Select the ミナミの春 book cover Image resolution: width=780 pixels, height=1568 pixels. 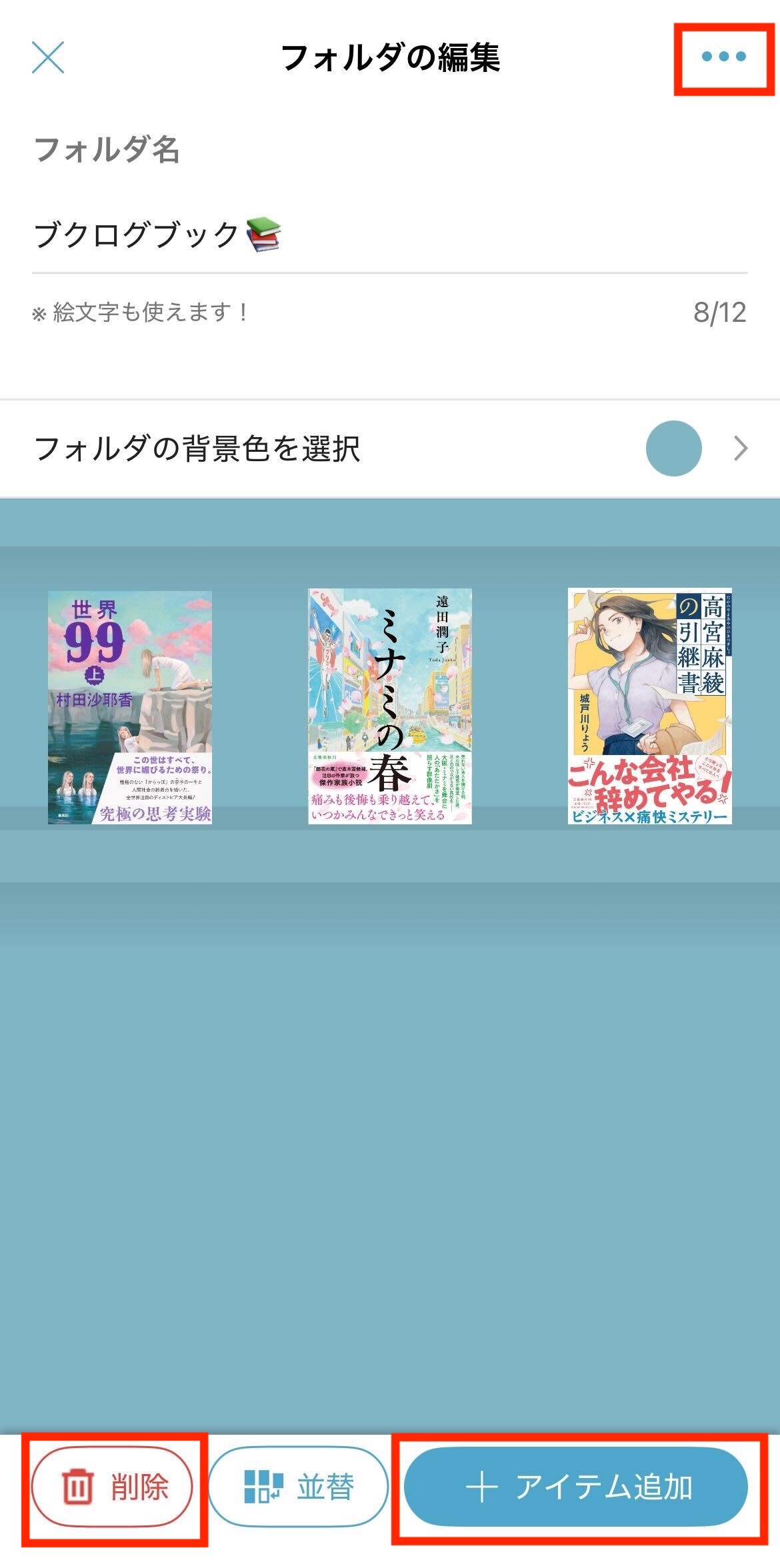tap(390, 706)
